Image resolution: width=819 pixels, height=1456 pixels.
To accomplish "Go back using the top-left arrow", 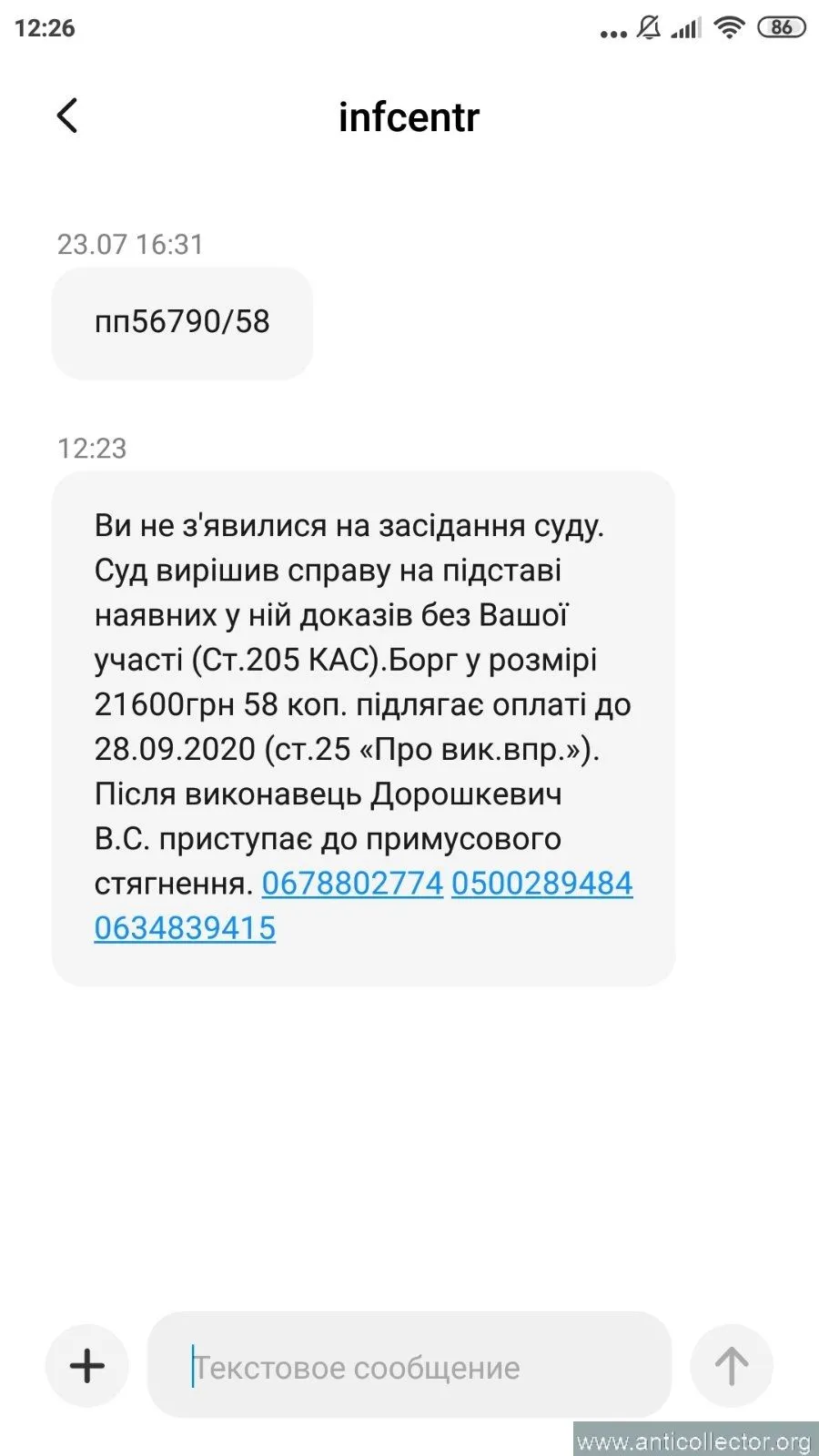I will [67, 116].
